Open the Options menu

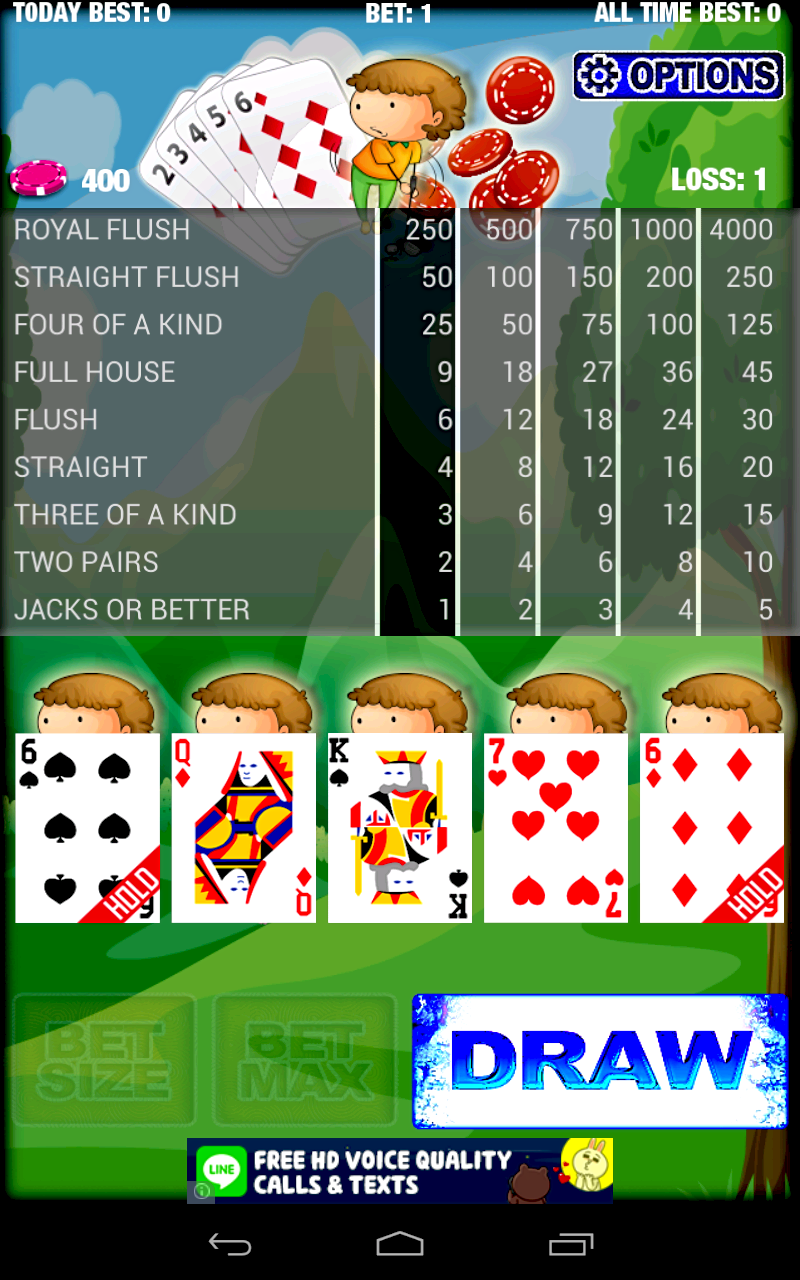(678, 75)
